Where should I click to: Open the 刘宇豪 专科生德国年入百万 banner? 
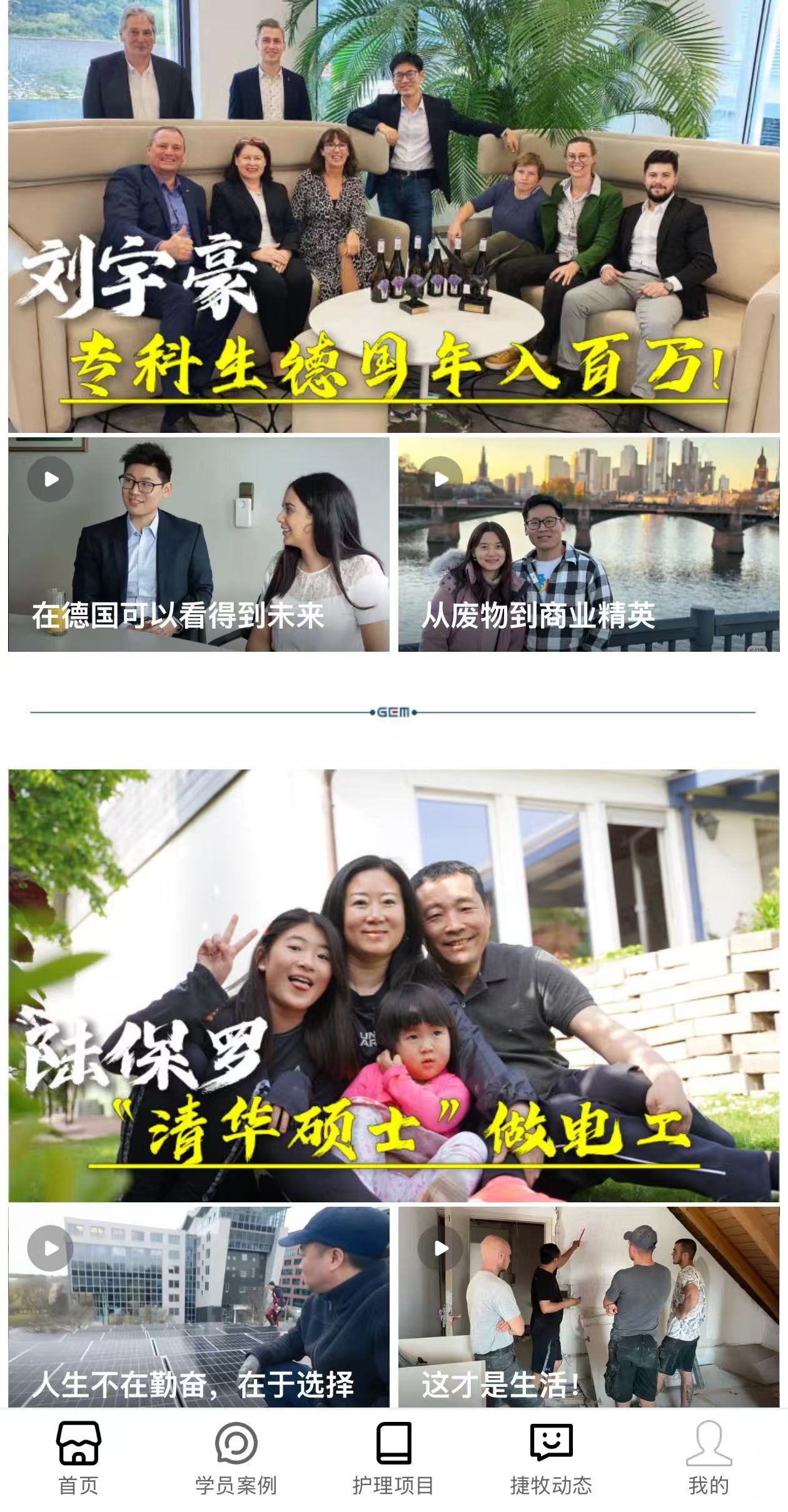[394, 216]
